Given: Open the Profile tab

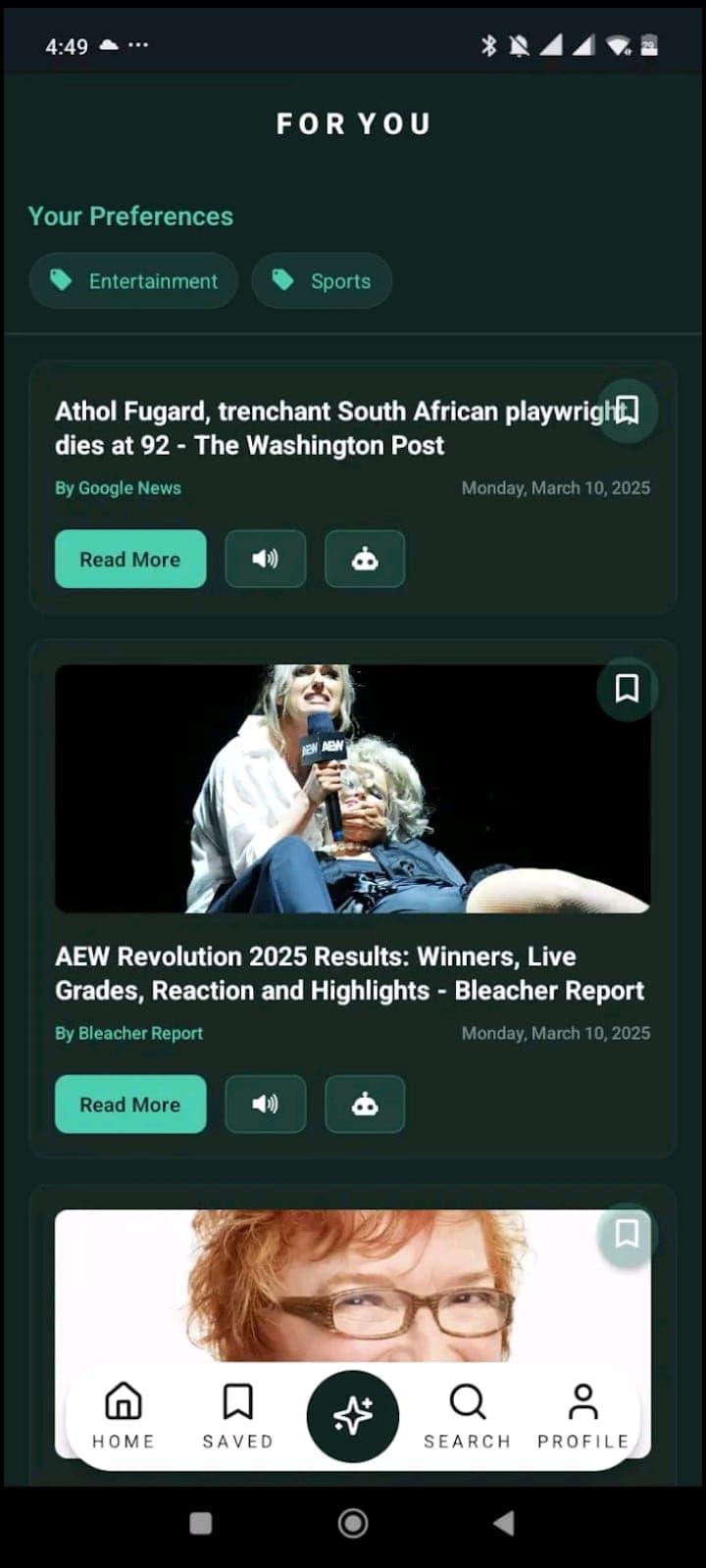Looking at the screenshot, I should (582, 1416).
